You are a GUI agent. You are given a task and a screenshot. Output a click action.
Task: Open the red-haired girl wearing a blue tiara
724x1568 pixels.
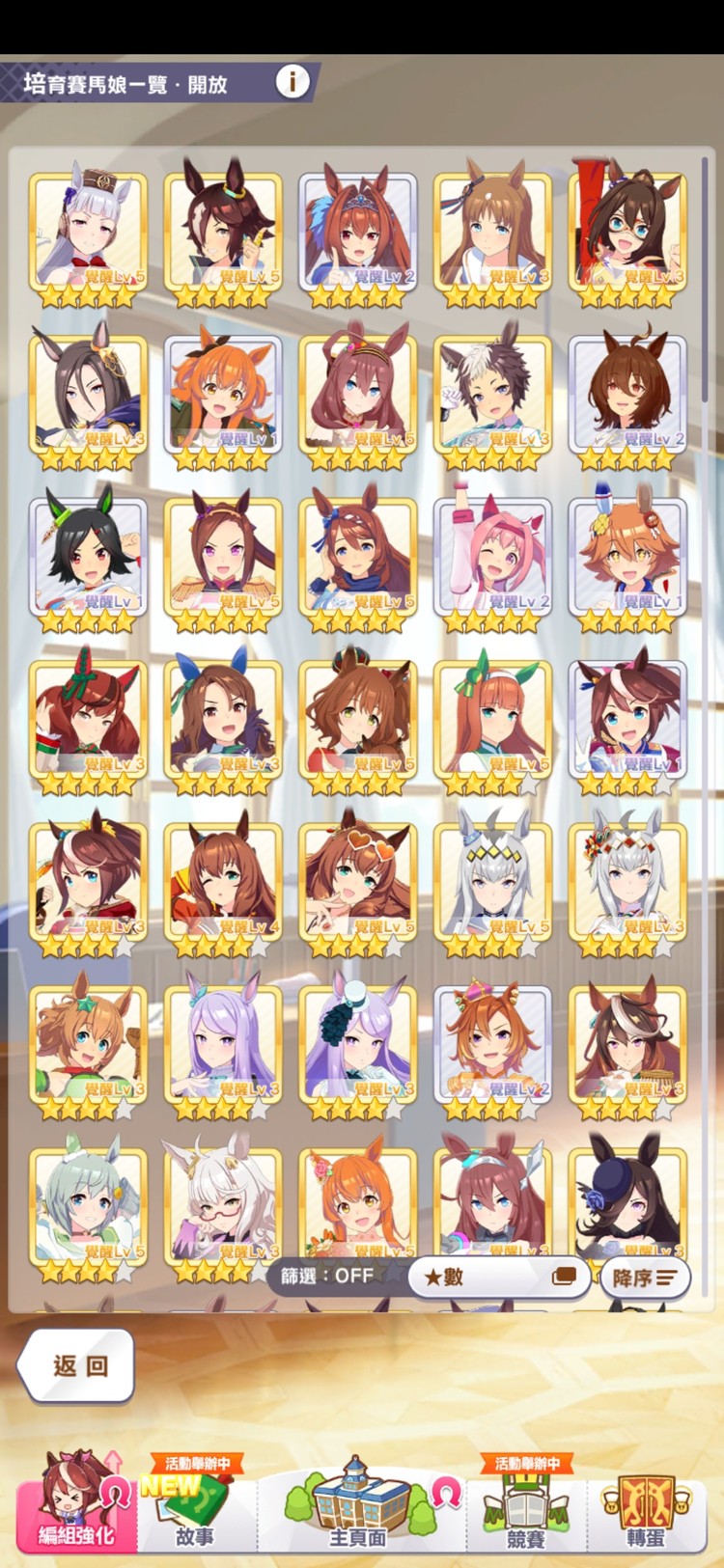click(358, 232)
